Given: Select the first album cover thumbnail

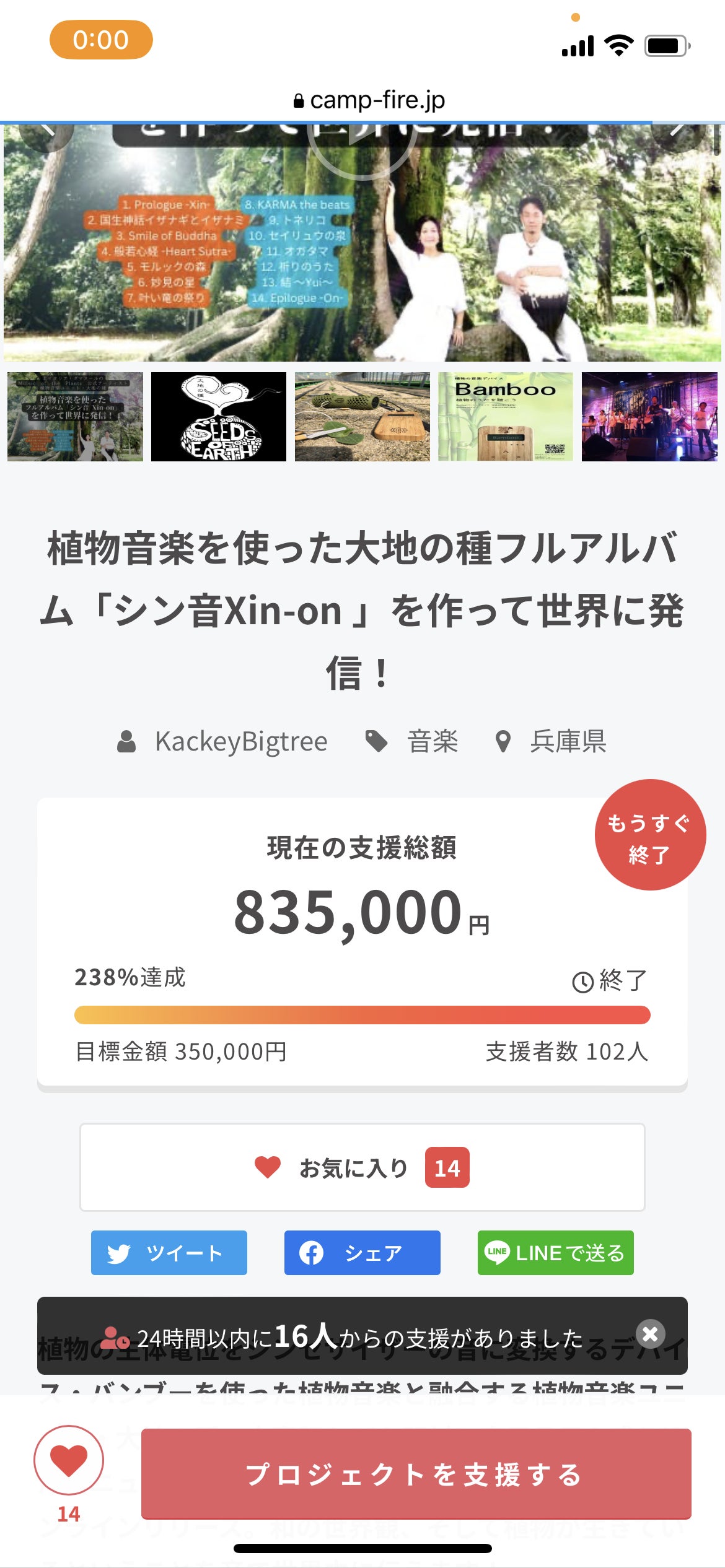Looking at the screenshot, I should click(75, 417).
